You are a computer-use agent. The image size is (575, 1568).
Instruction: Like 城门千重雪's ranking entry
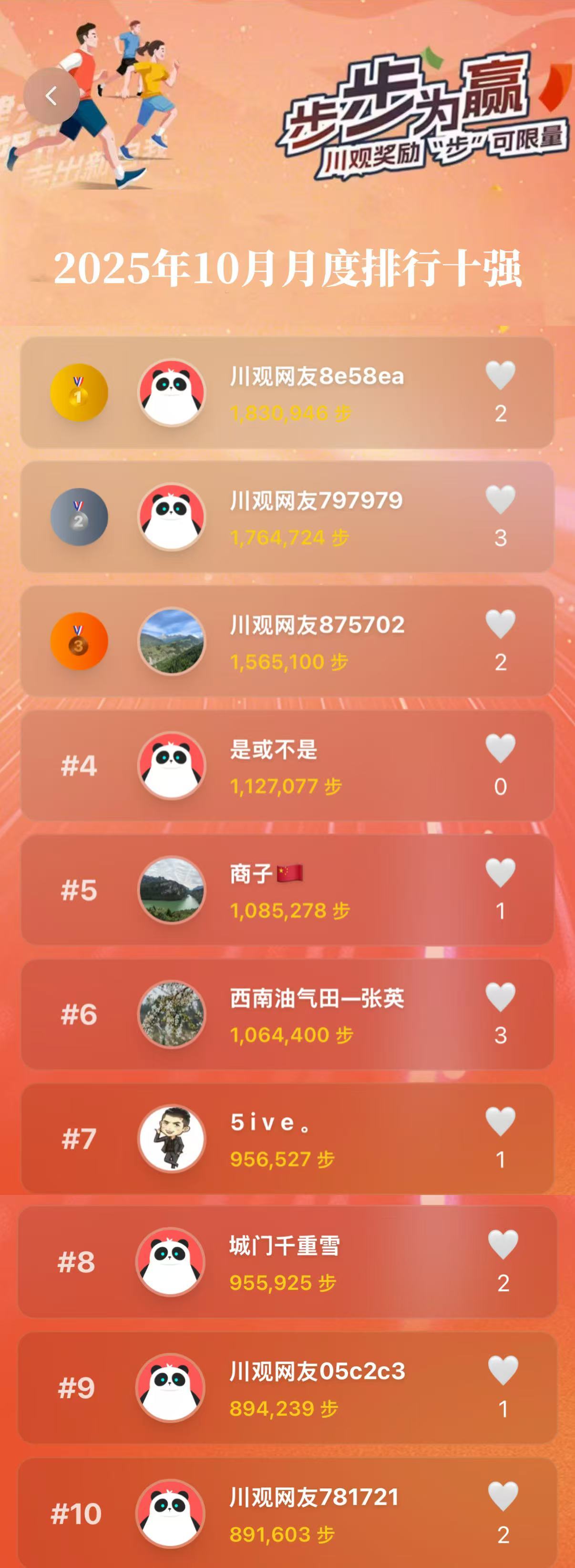[x=503, y=1245]
